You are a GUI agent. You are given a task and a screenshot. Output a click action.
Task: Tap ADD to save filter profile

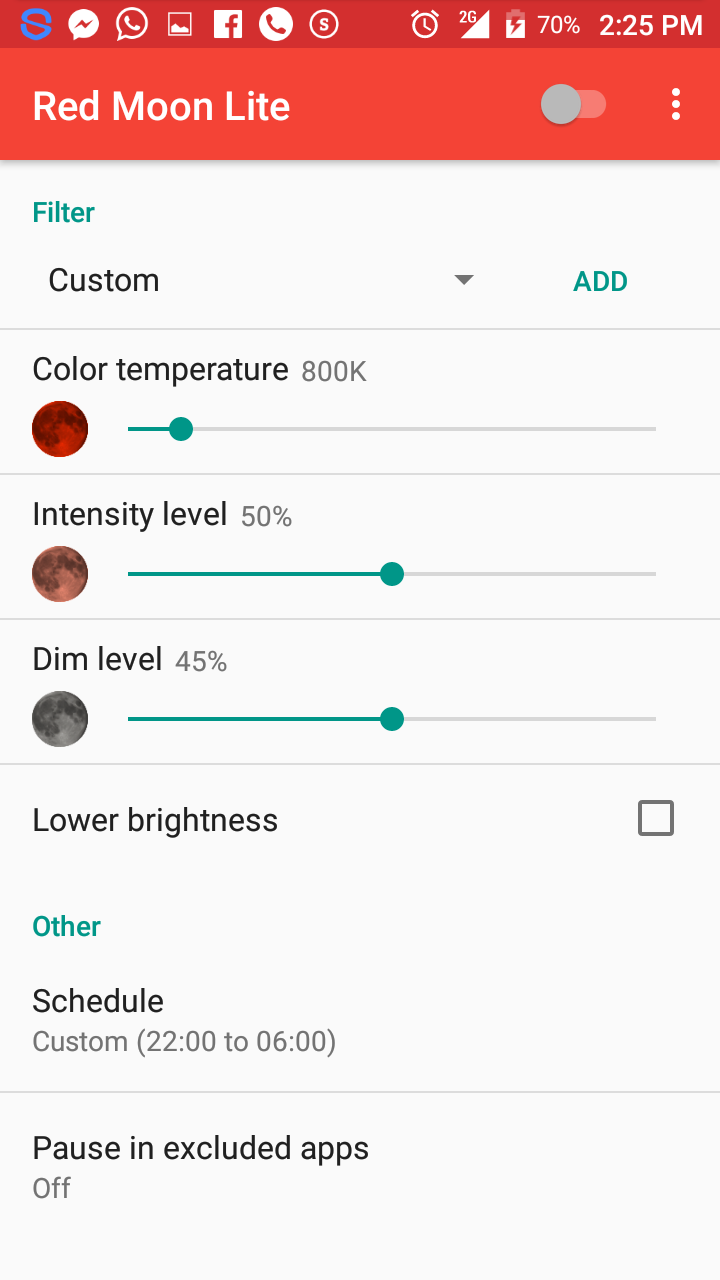pyautogui.click(x=600, y=282)
